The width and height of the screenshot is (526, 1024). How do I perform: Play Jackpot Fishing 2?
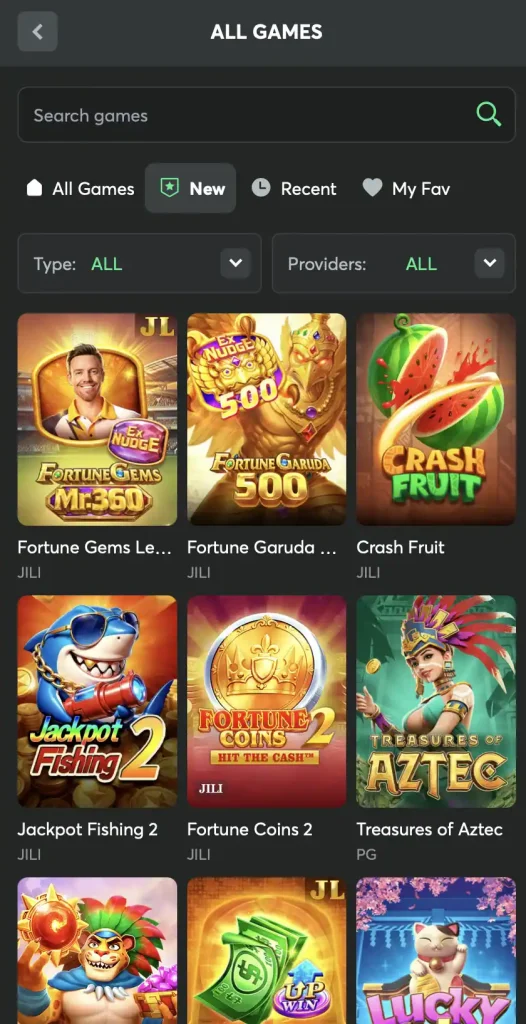pyautogui.click(x=97, y=701)
